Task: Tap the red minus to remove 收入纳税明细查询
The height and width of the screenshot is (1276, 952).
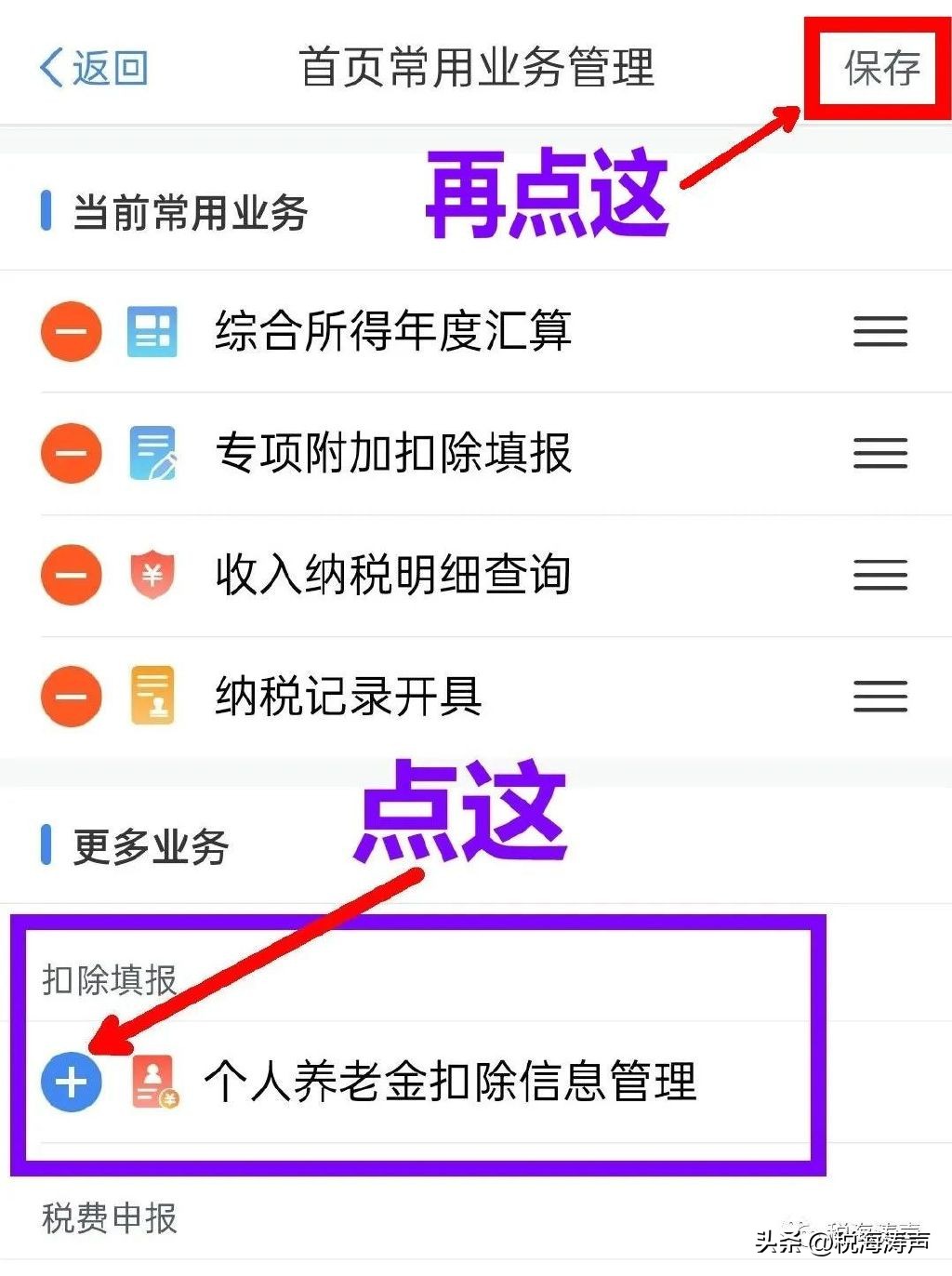Action: point(70,576)
